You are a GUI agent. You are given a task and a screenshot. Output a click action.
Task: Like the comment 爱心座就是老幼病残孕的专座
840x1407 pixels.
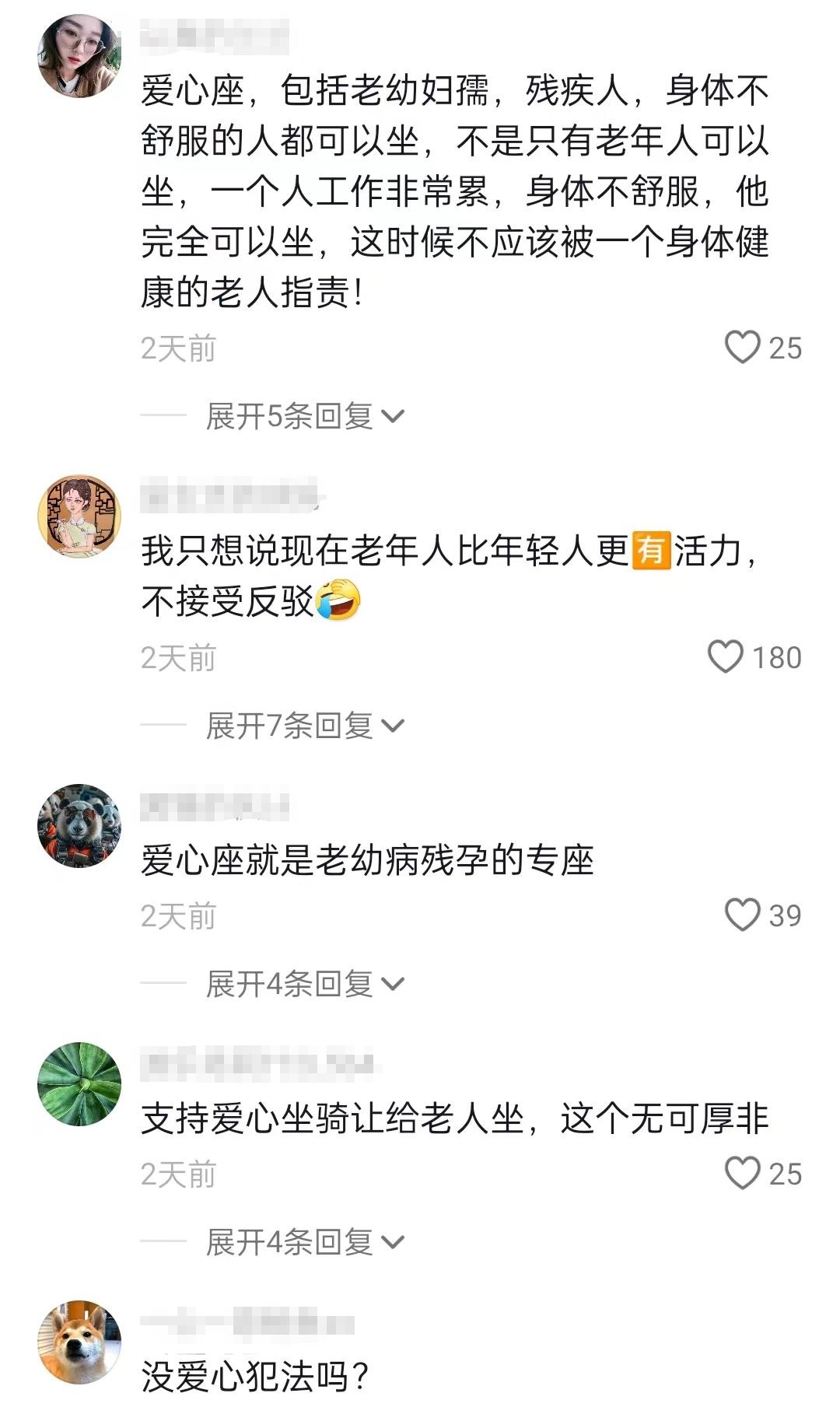pos(742,915)
